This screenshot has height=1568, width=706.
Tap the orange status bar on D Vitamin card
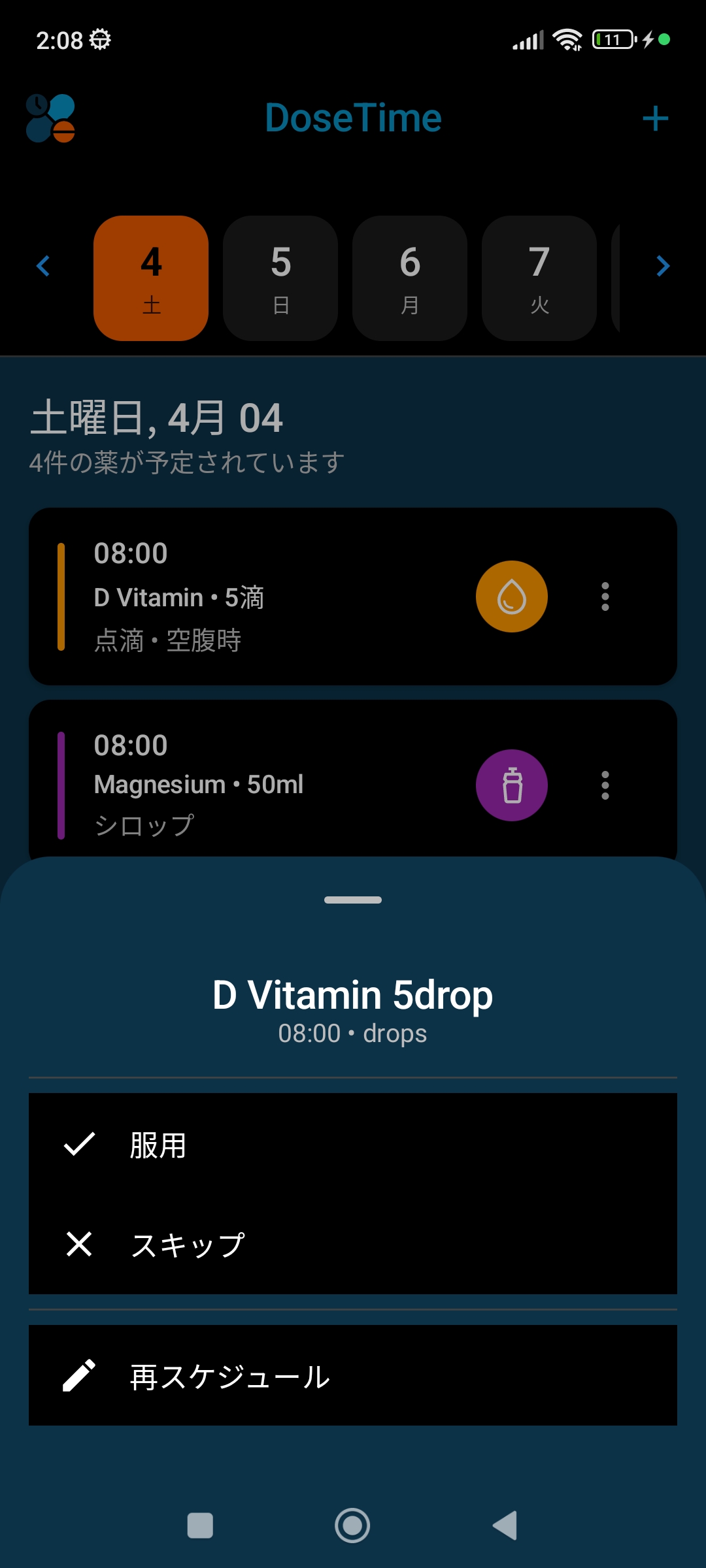(x=61, y=596)
